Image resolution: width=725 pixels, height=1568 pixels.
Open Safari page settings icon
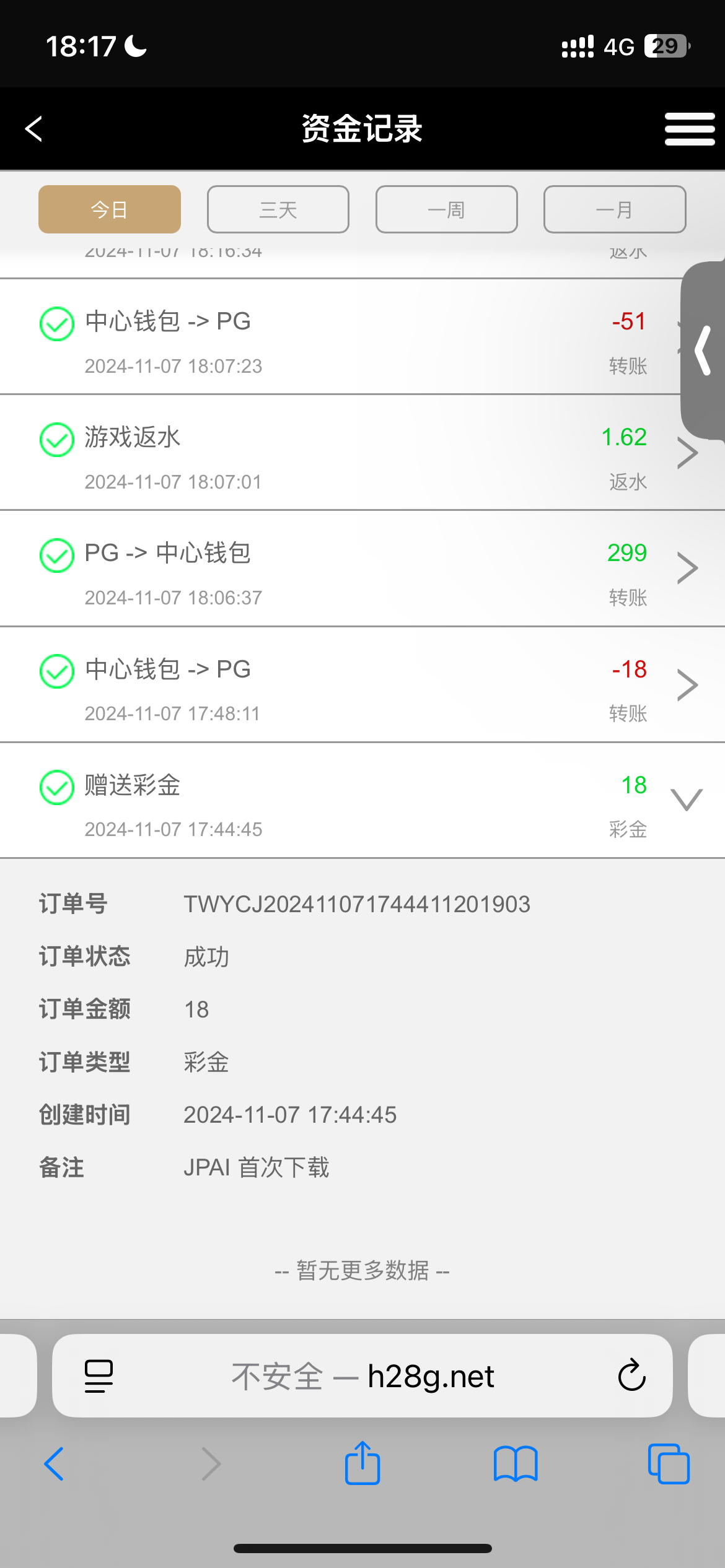click(99, 1376)
